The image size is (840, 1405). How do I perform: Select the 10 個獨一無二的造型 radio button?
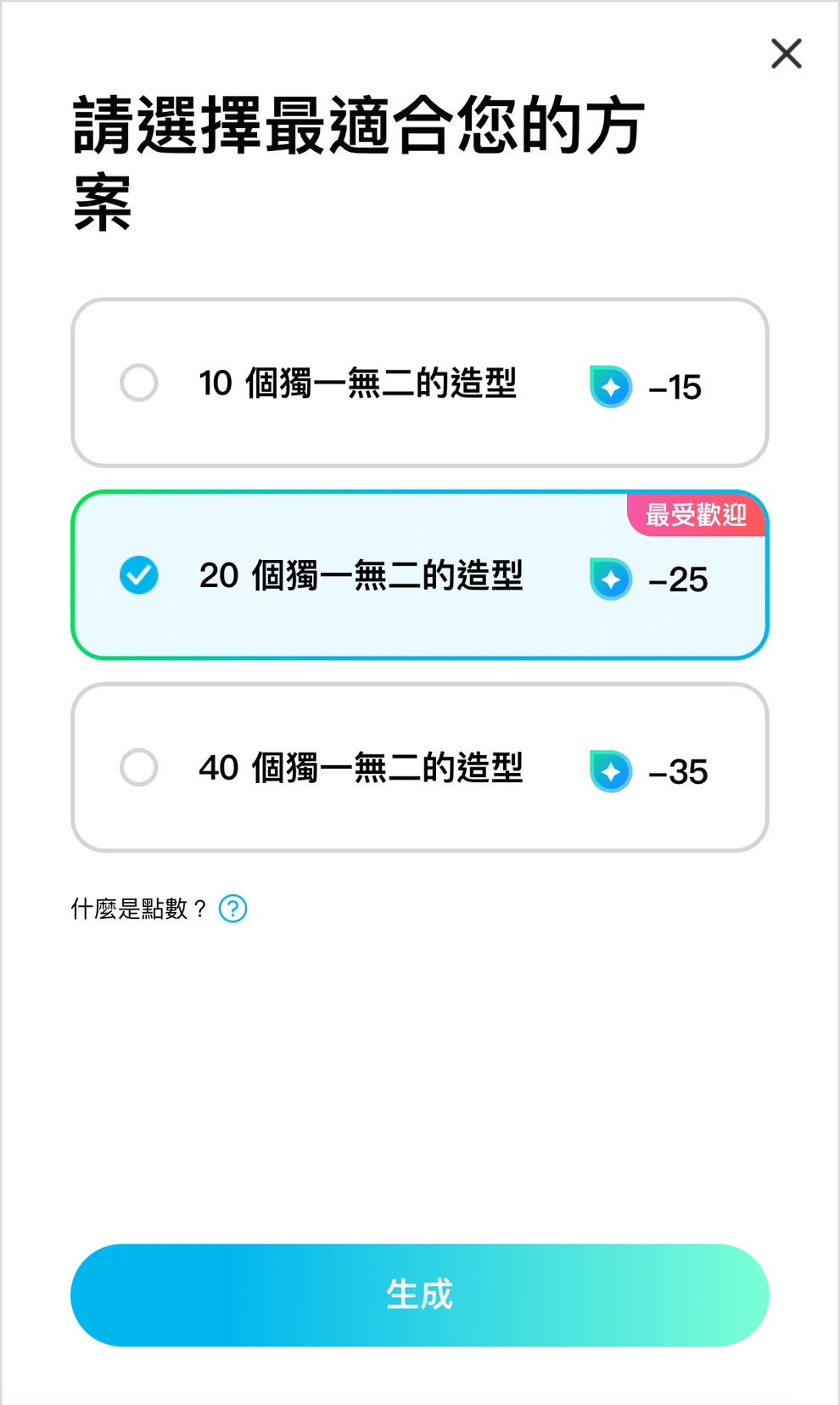click(138, 383)
